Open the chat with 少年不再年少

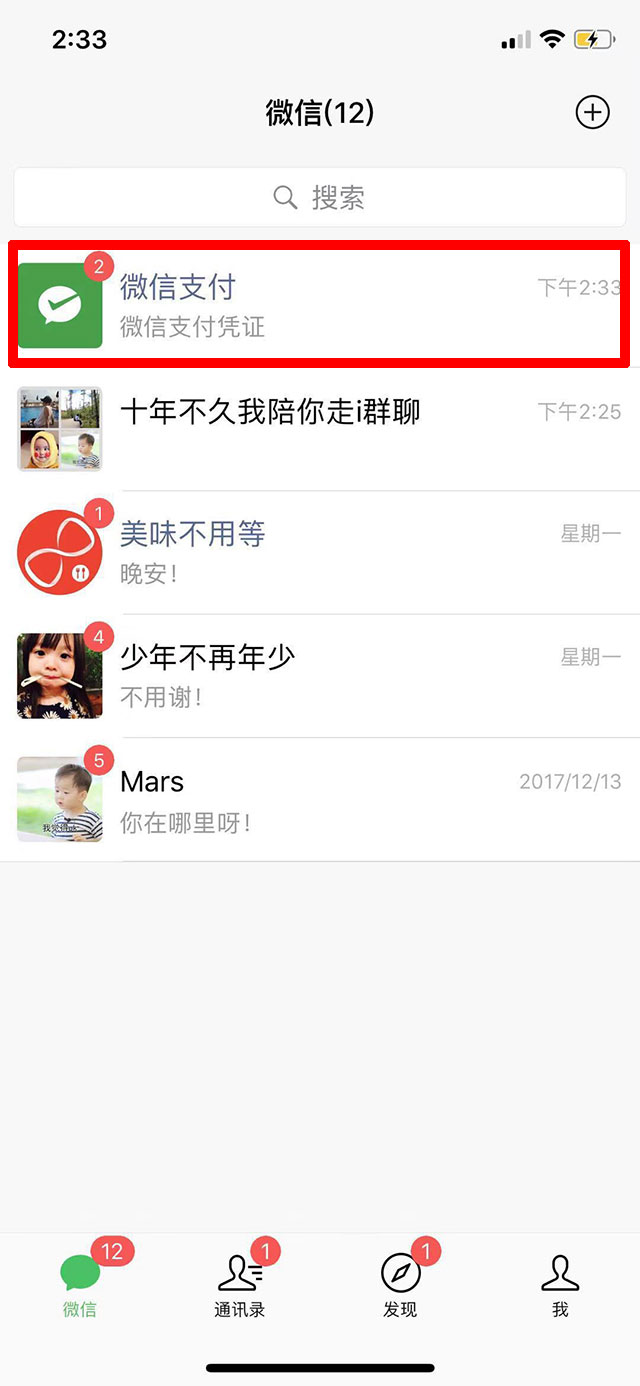tap(320, 676)
